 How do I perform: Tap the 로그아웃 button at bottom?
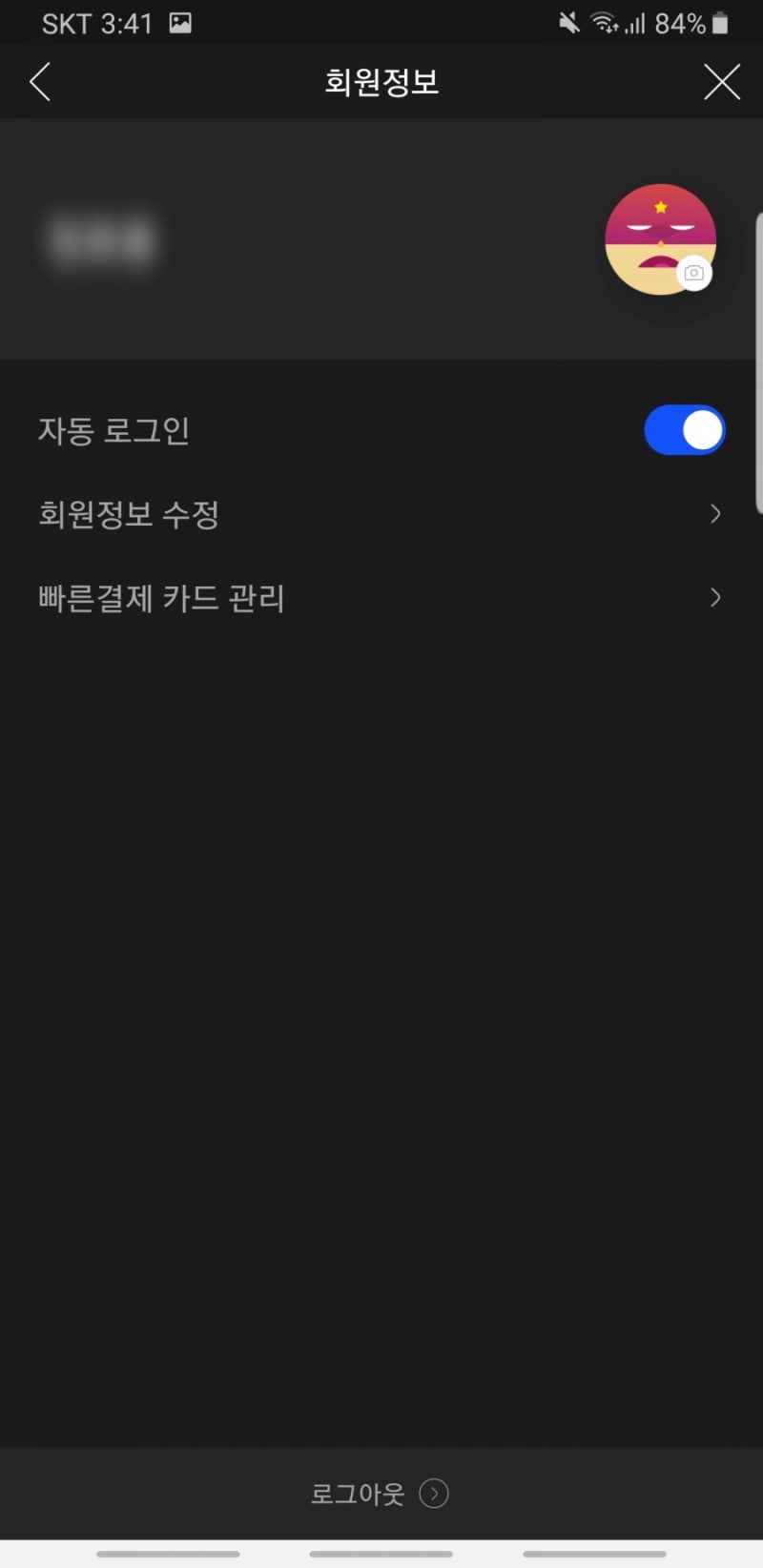tap(357, 1494)
